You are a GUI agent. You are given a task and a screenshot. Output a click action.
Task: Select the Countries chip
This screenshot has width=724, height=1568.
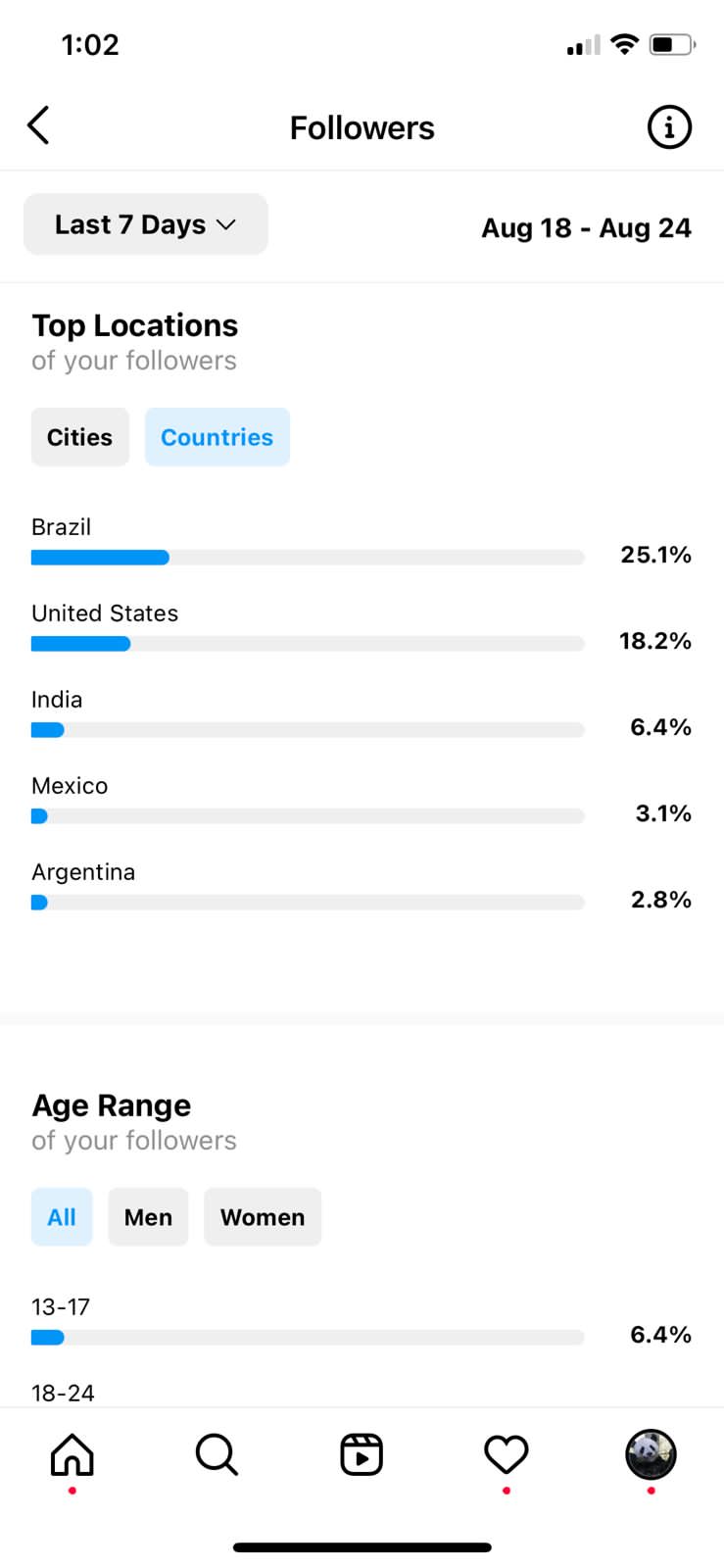[x=217, y=437]
